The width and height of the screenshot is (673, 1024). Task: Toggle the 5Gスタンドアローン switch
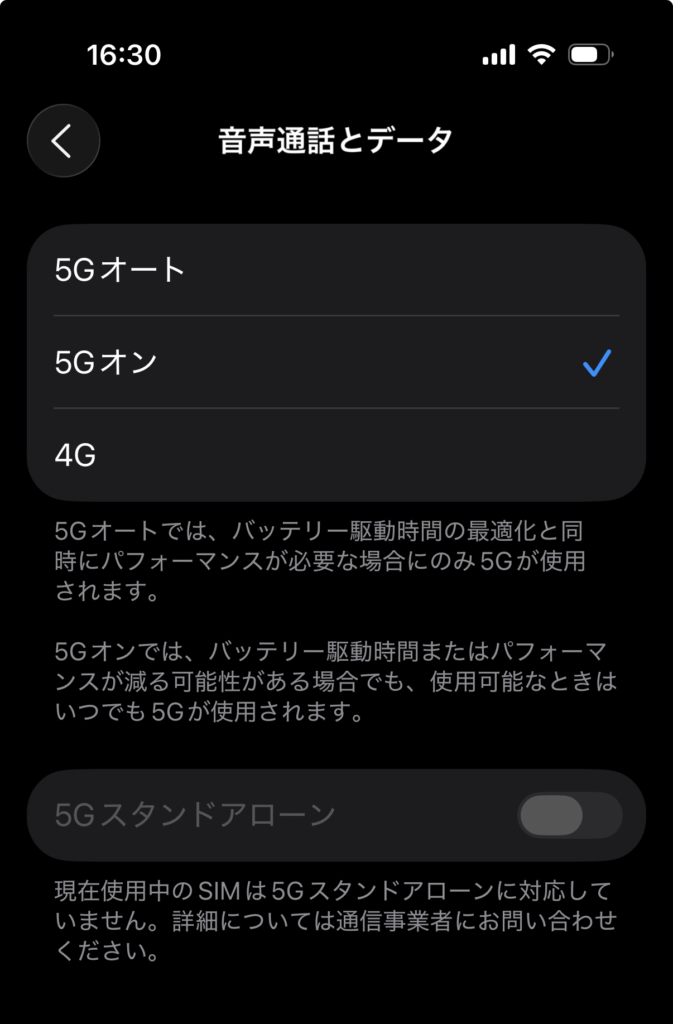coord(569,815)
